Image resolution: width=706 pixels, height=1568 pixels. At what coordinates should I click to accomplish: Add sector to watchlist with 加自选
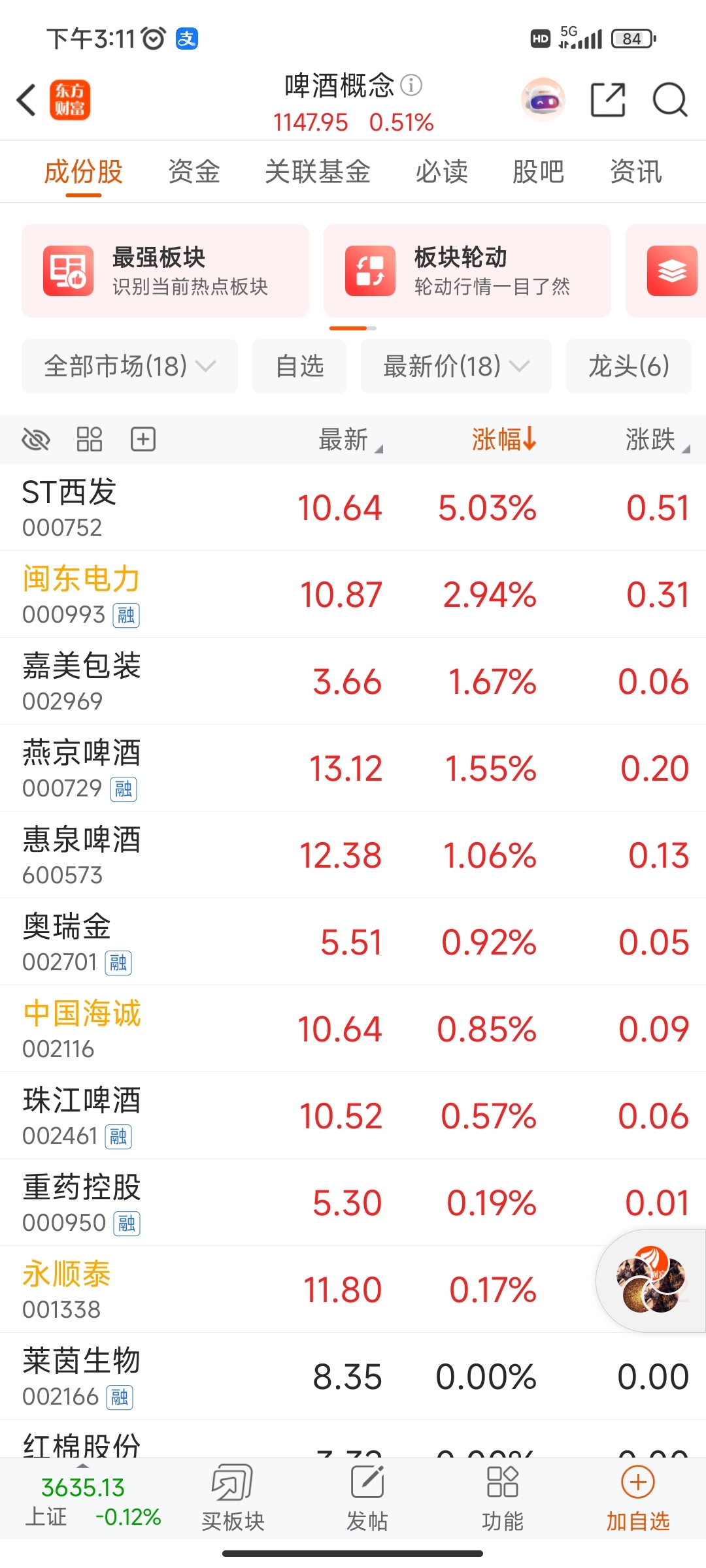(x=638, y=1499)
